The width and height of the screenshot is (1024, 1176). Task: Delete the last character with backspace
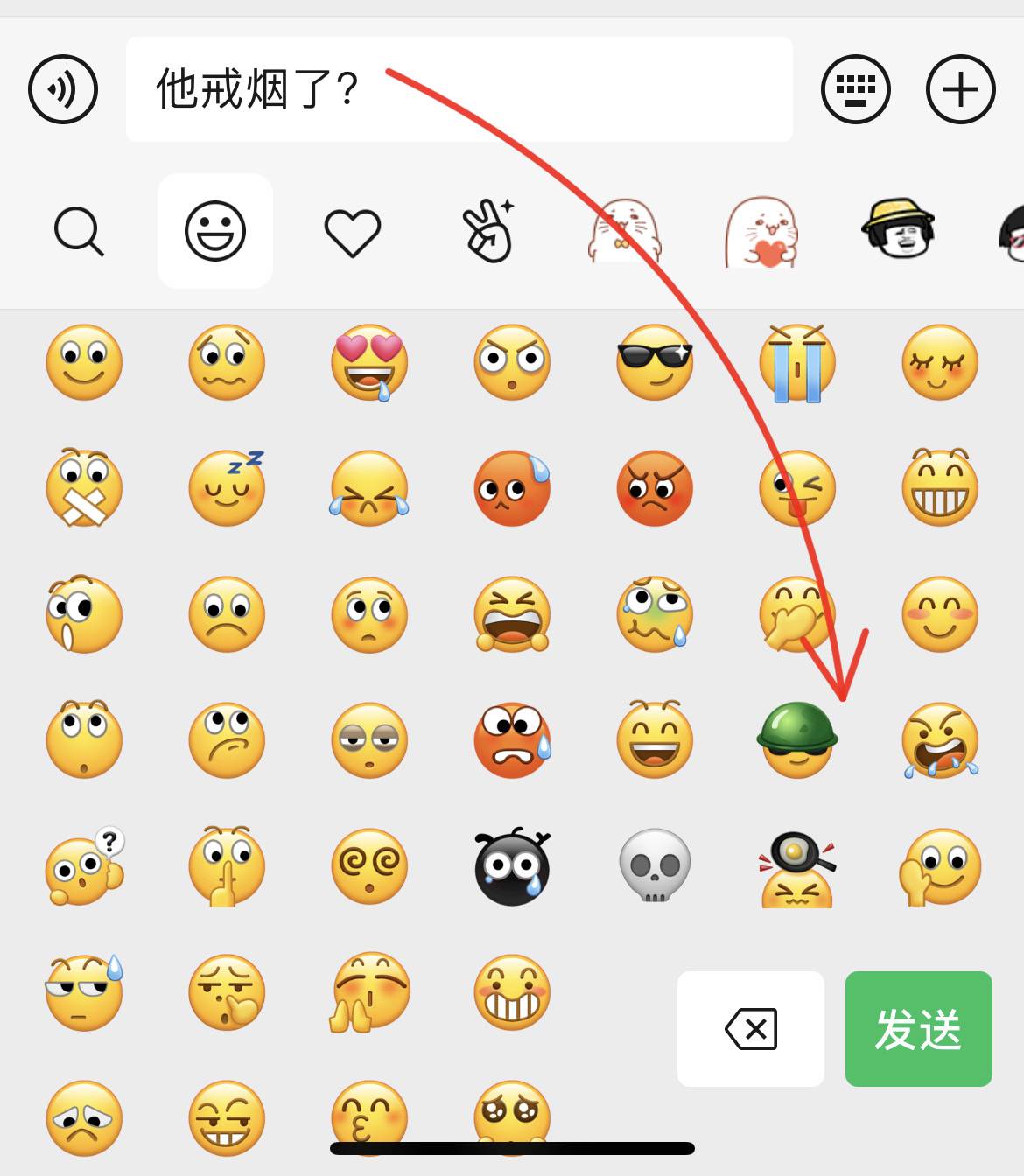pos(751,1029)
